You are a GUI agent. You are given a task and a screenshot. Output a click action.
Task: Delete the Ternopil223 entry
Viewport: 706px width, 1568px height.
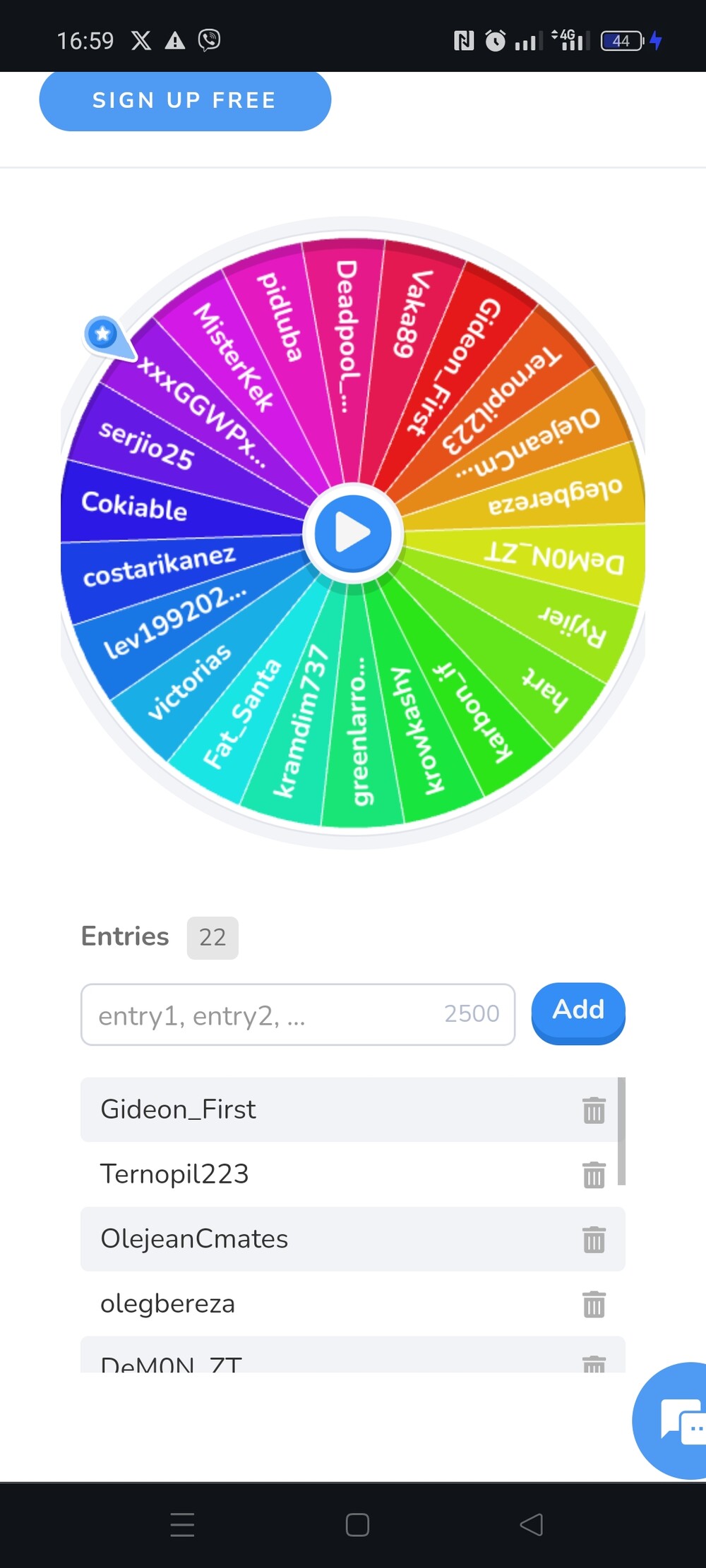[x=594, y=1175]
